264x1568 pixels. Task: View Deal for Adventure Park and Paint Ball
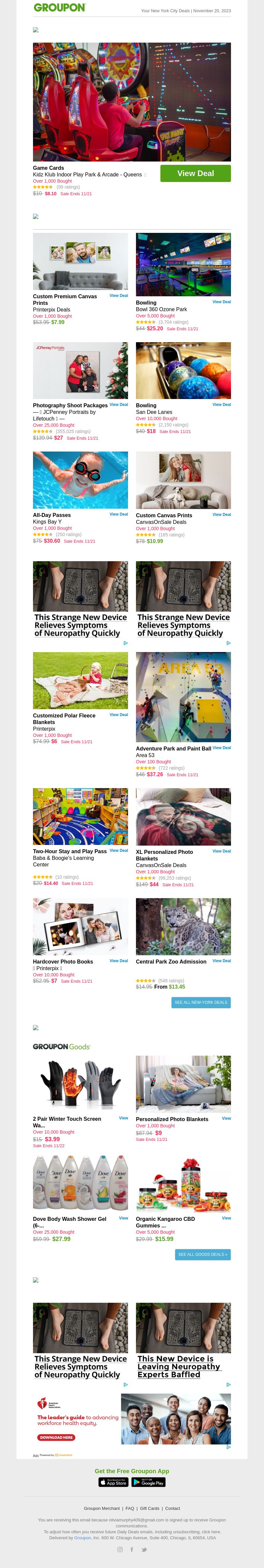coord(221,748)
